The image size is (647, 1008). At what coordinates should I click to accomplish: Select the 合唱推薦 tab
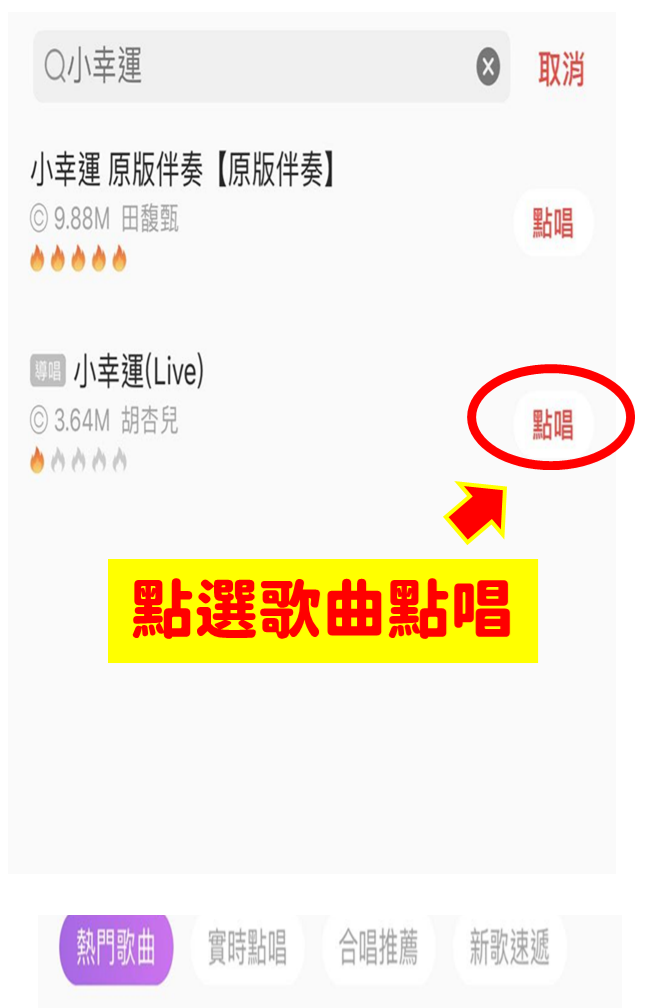[x=378, y=947]
